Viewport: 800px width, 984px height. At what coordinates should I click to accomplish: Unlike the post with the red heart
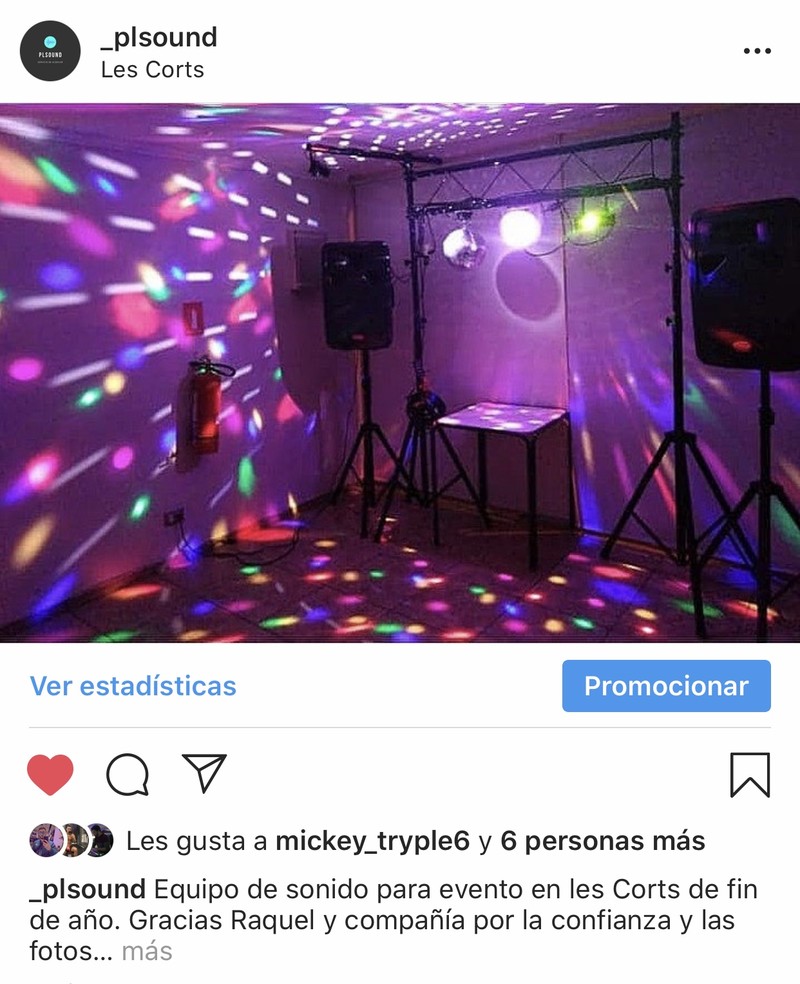click(x=50, y=774)
